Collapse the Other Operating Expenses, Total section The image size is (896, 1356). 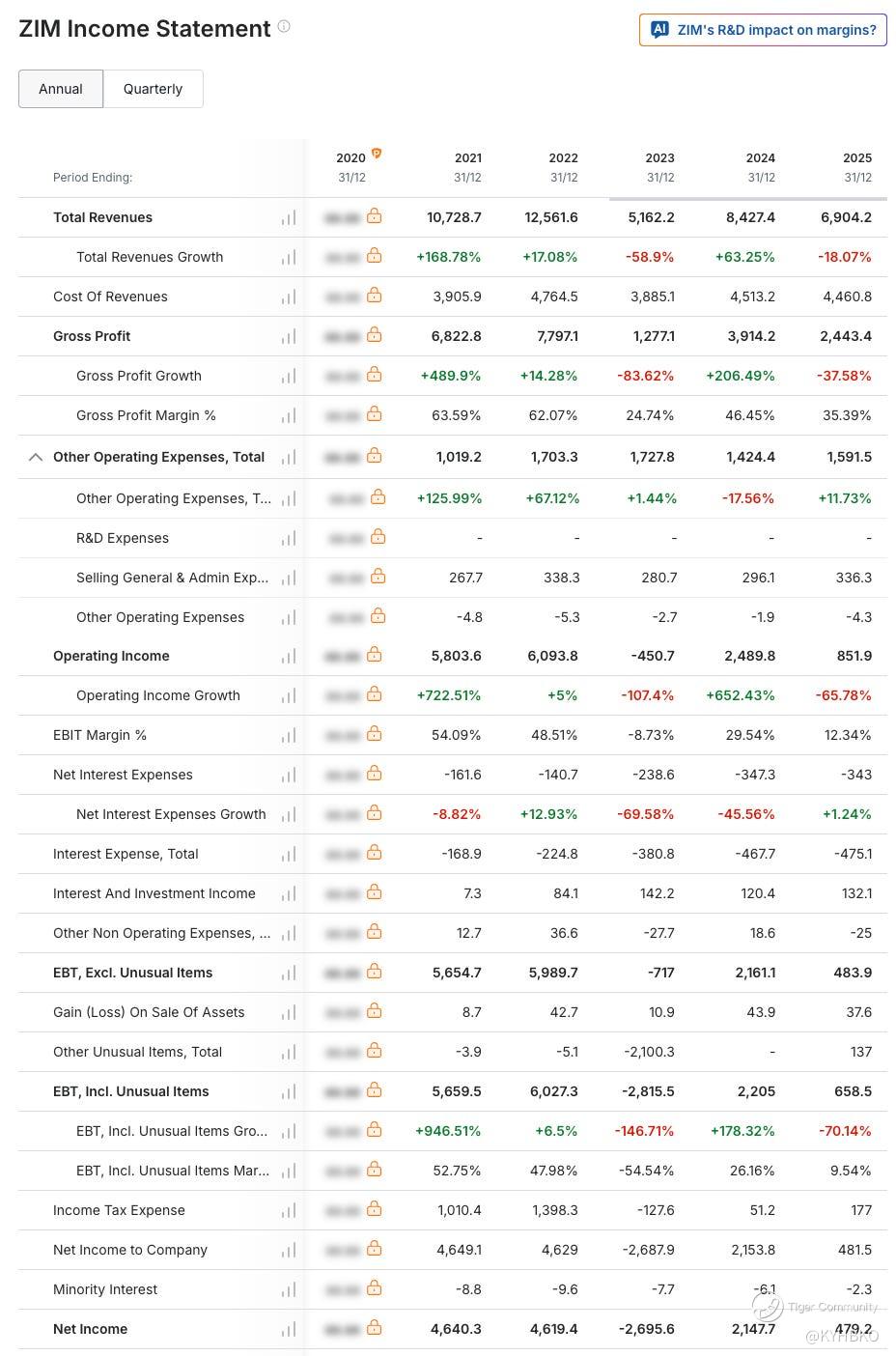pos(36,457)
